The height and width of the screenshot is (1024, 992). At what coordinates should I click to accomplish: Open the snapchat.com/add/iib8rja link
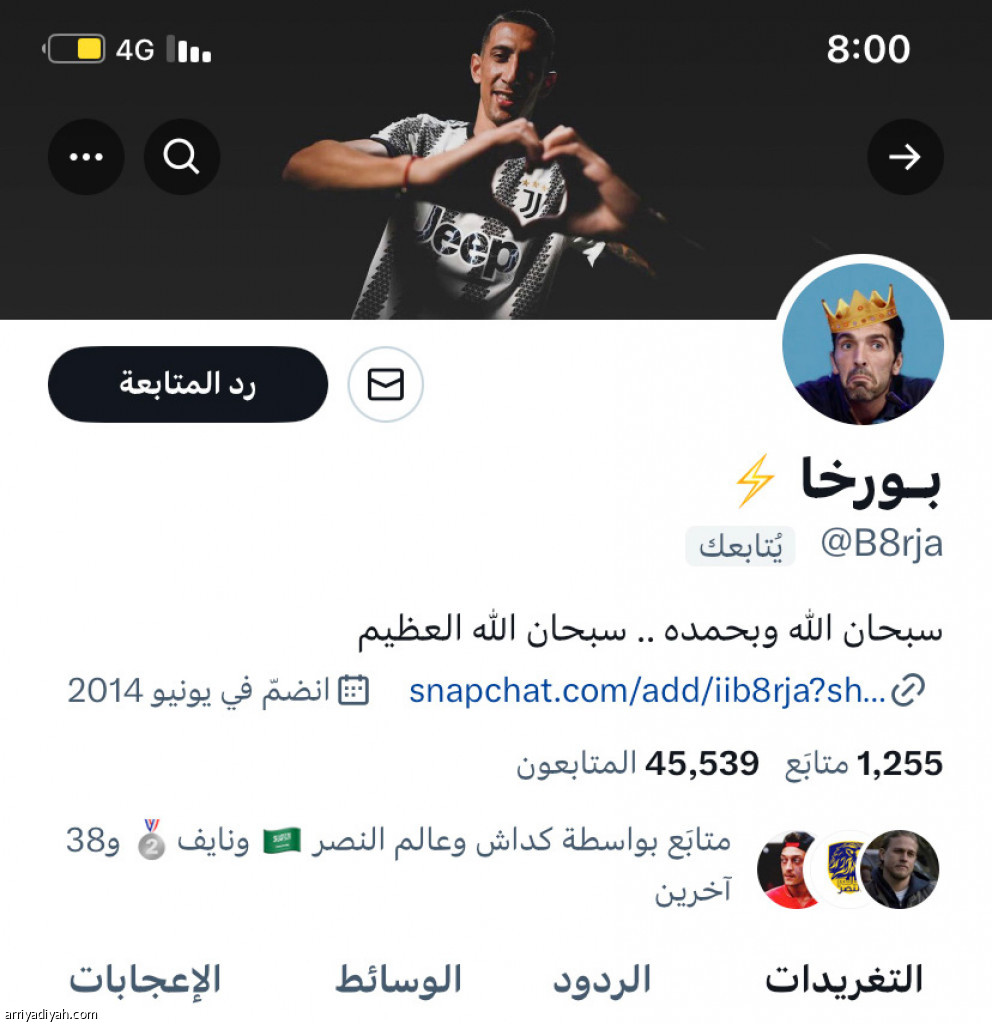(650, 690)
